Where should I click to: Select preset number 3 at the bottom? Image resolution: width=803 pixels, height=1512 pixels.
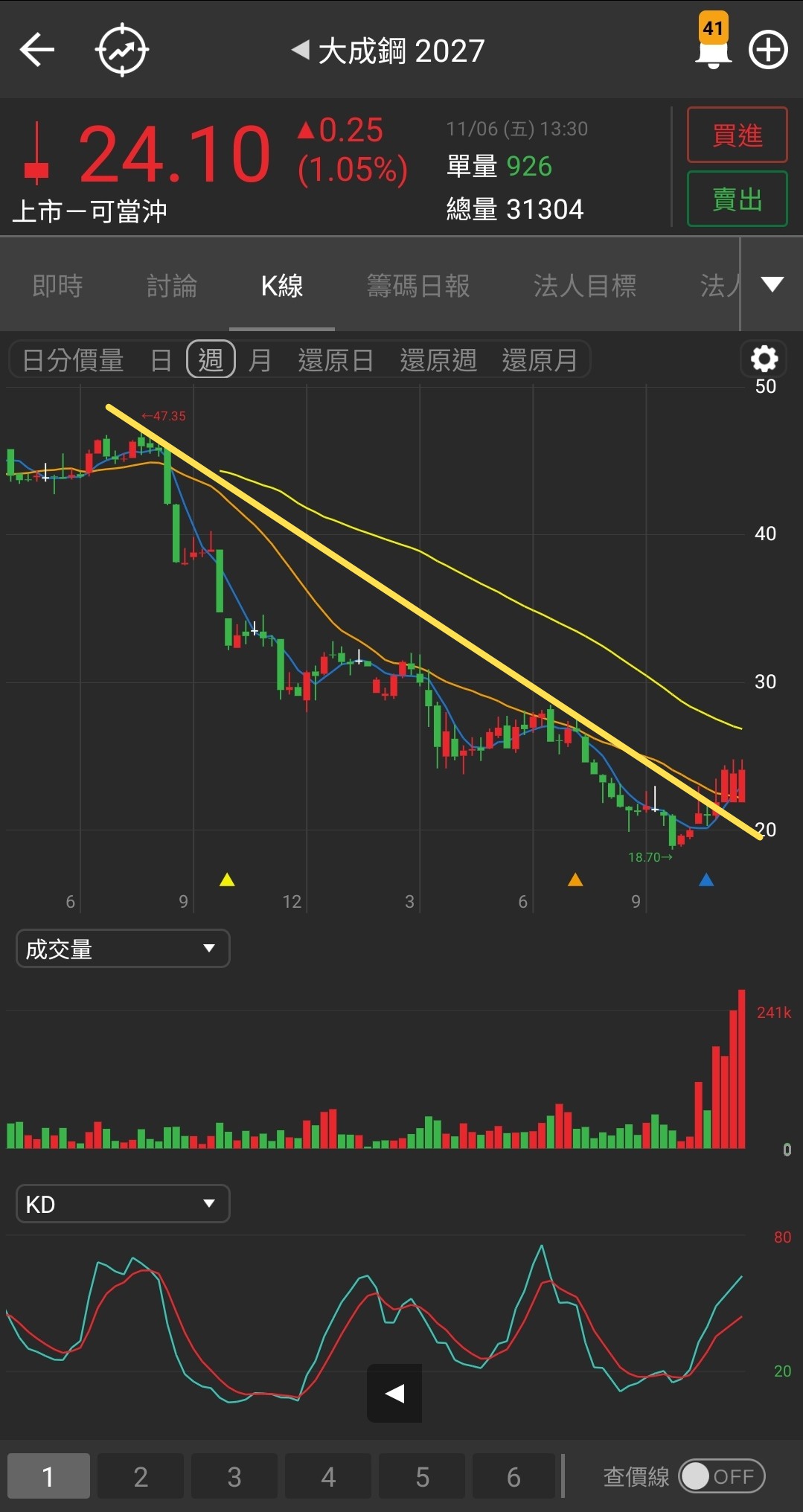point(234,1476)
